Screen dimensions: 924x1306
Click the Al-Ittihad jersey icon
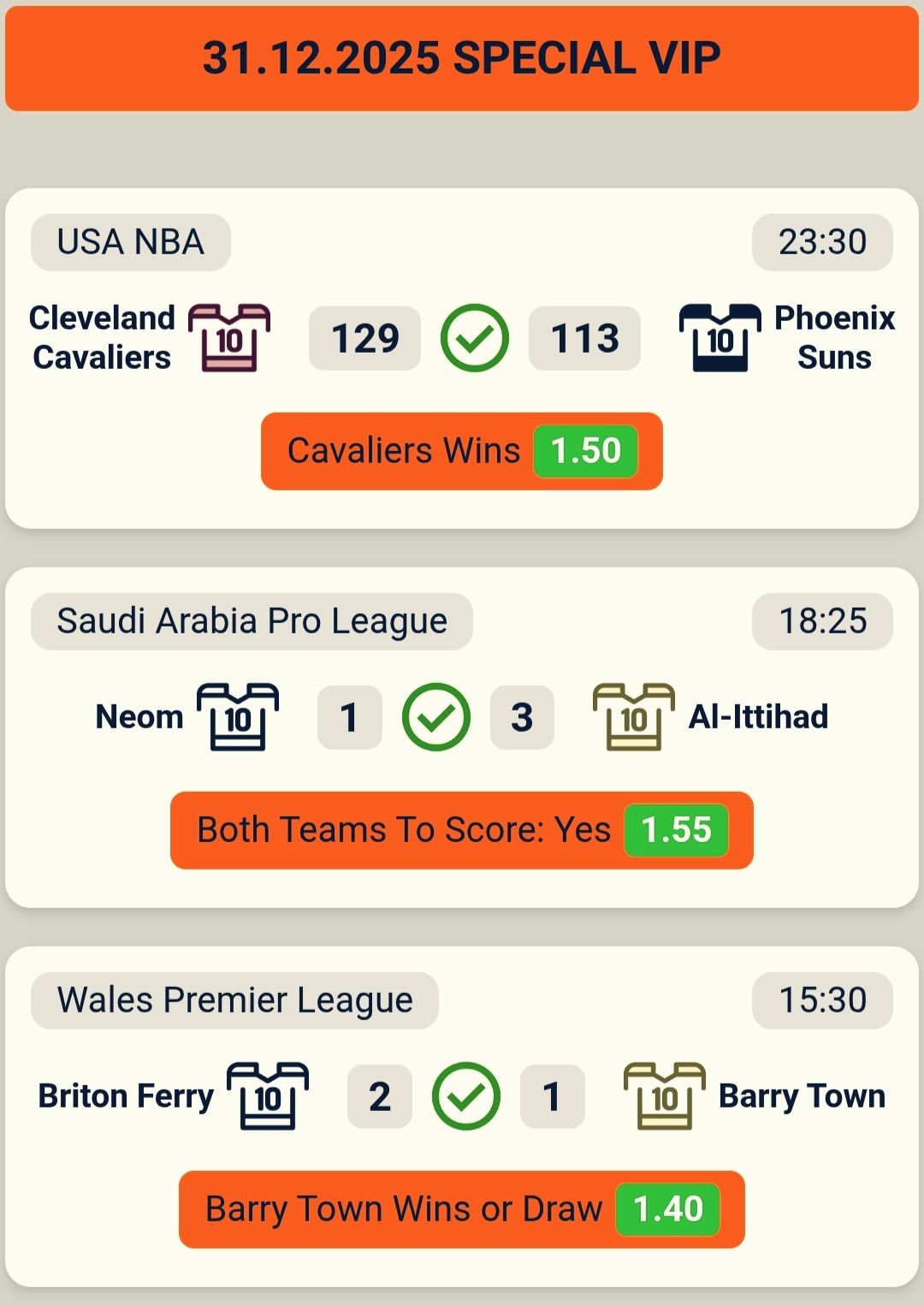(x=633, y=717)
